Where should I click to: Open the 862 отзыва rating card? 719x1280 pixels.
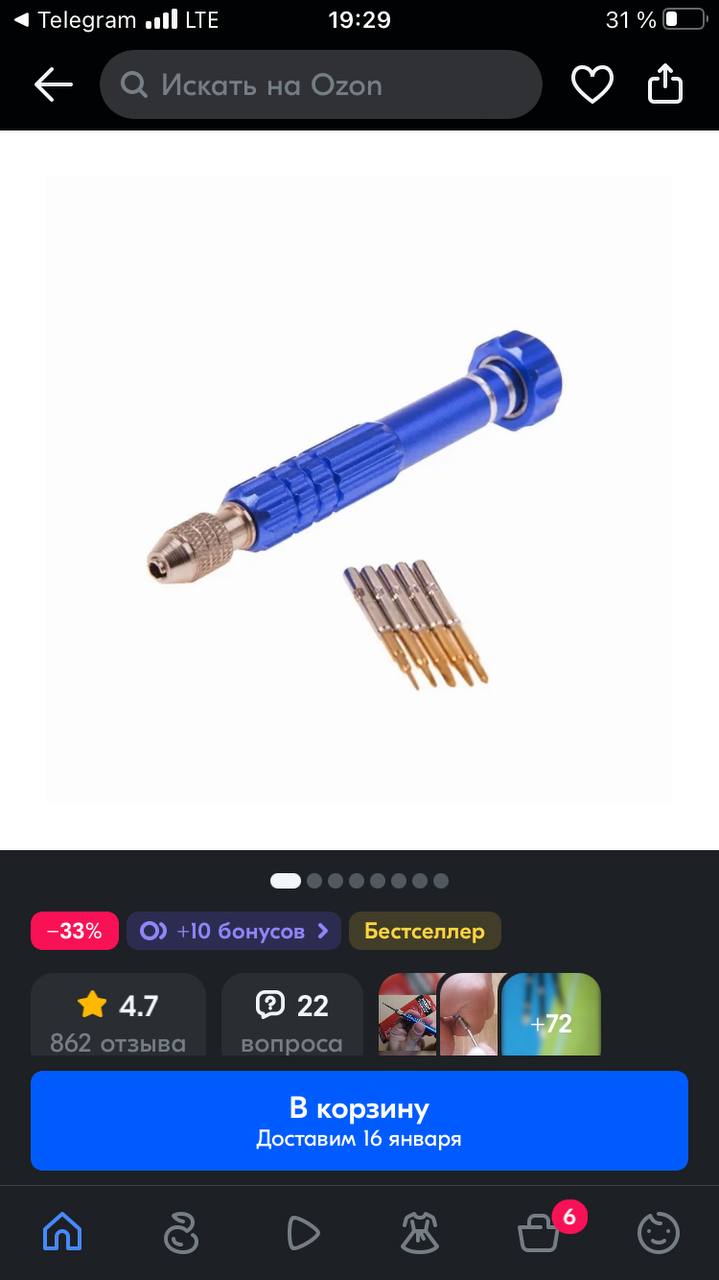(118, 1015)
